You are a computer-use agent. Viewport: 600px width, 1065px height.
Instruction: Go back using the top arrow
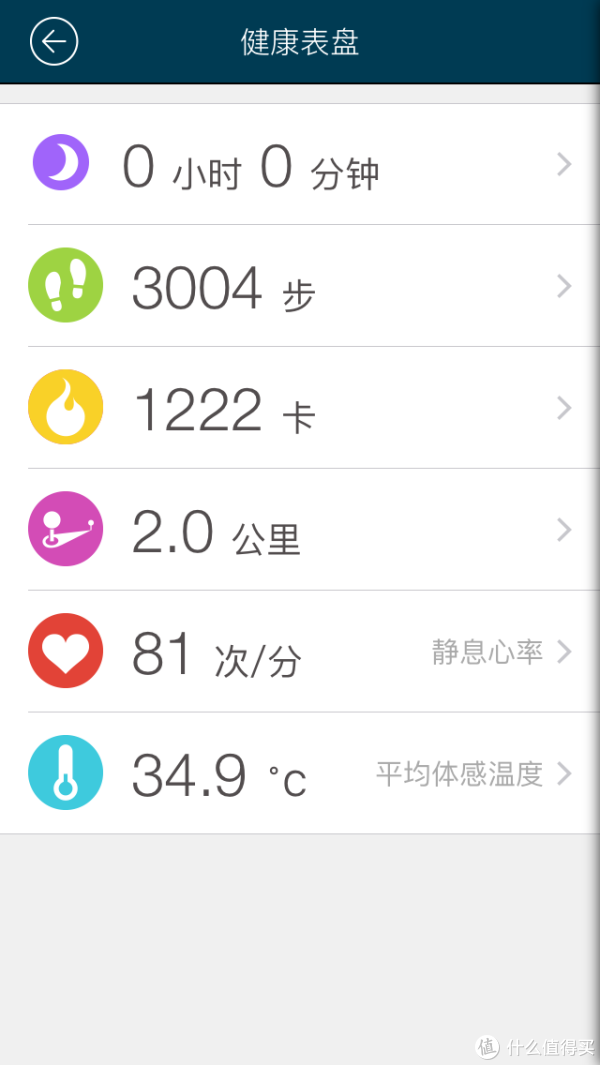(54, 41)
